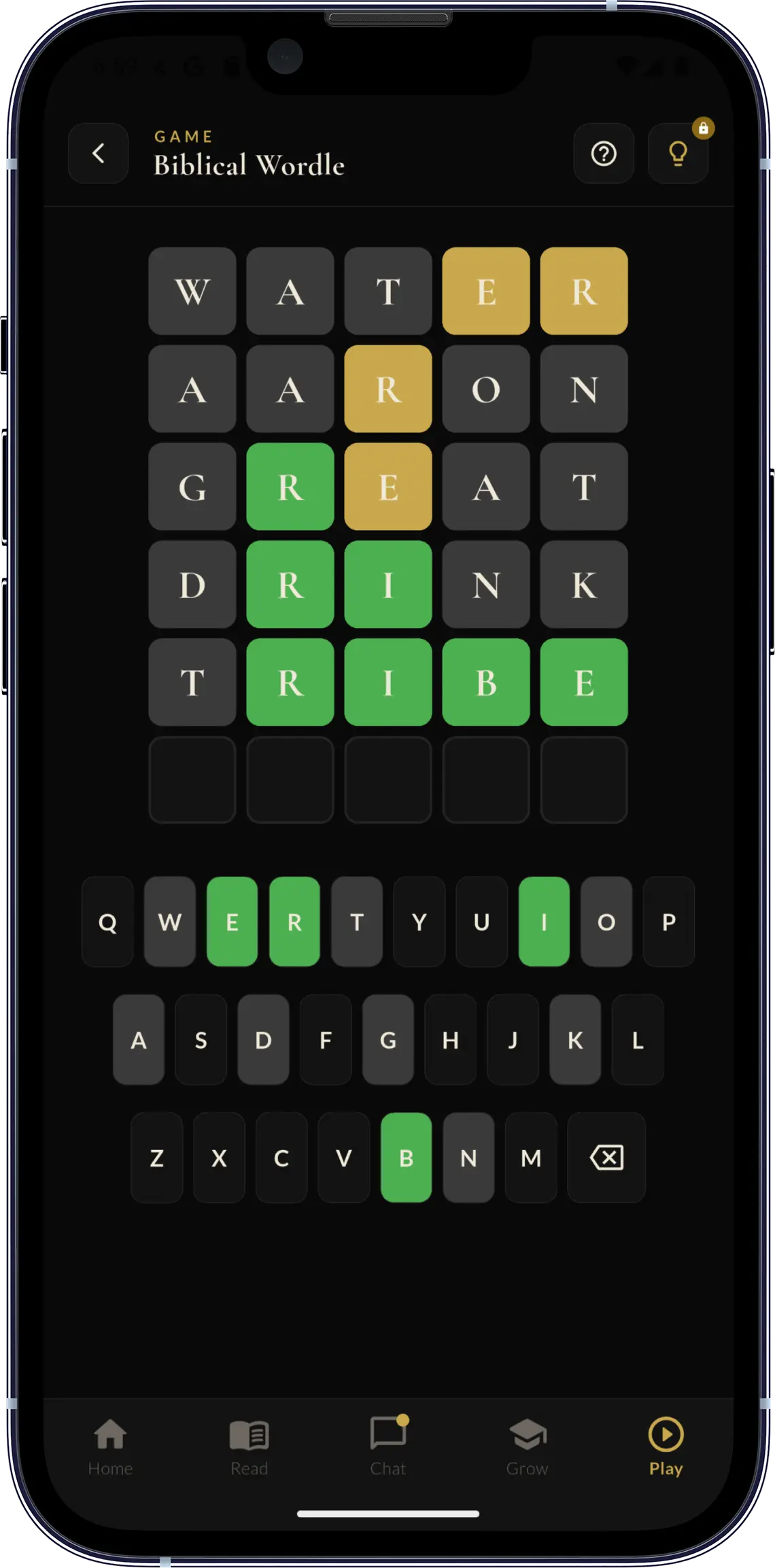Enter the letter H on the keyboard
This screenshot has height=1568, width=775.
pos(450,1040)
